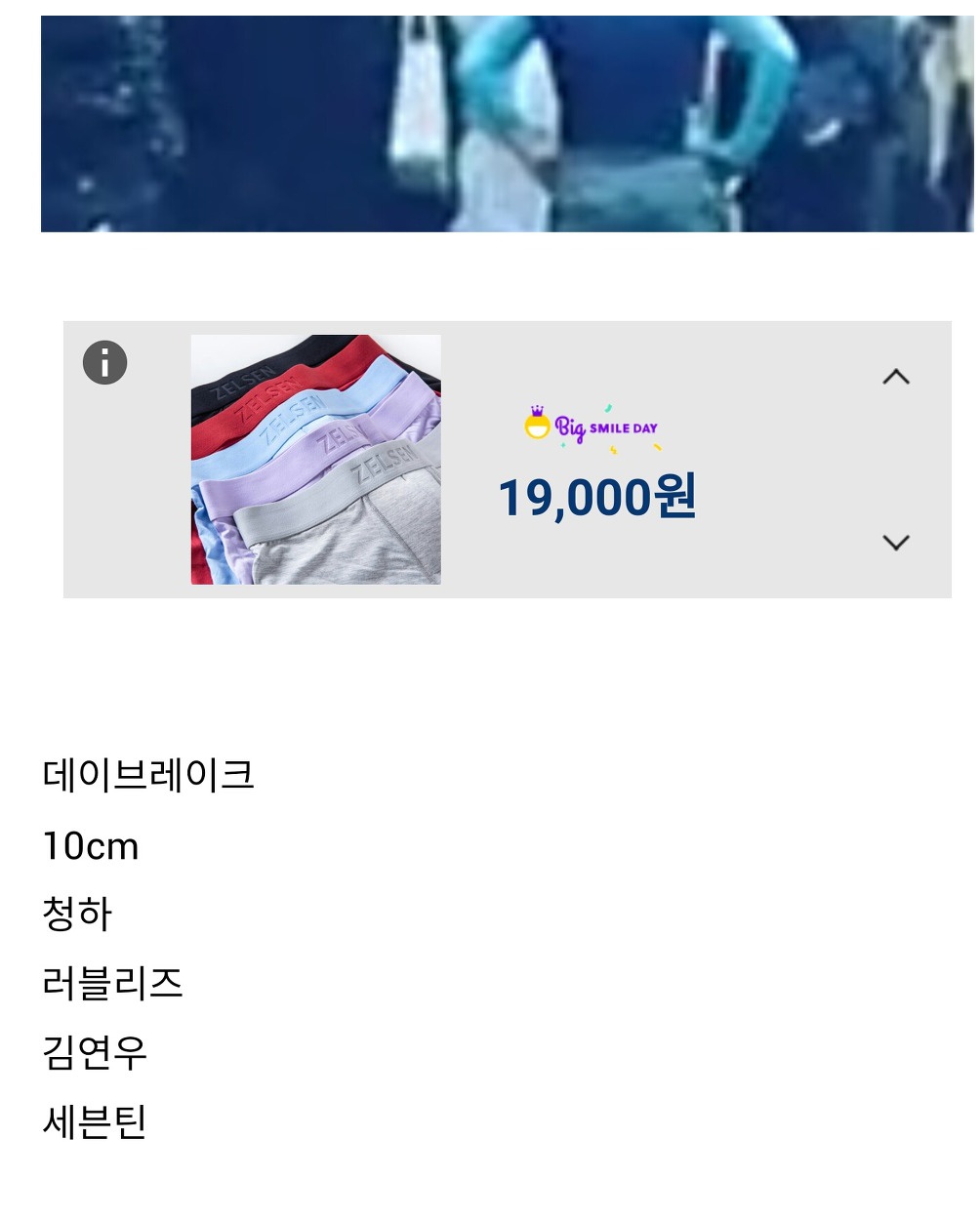Open the ad info icon
The width and height of the screenshot is (980, 1221).
click(104, 363)
